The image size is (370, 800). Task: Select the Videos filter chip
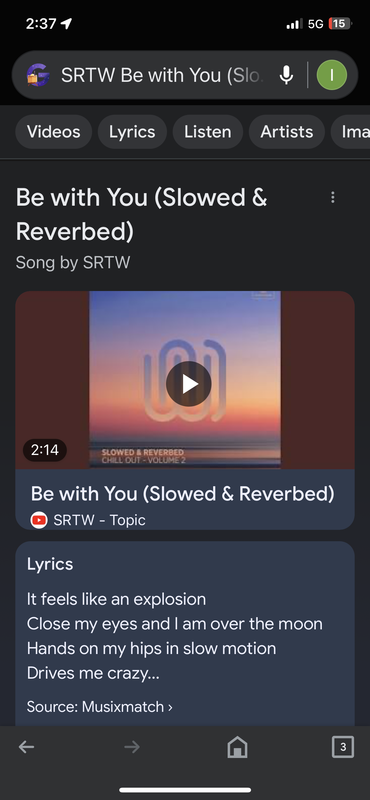coord(54,132)
